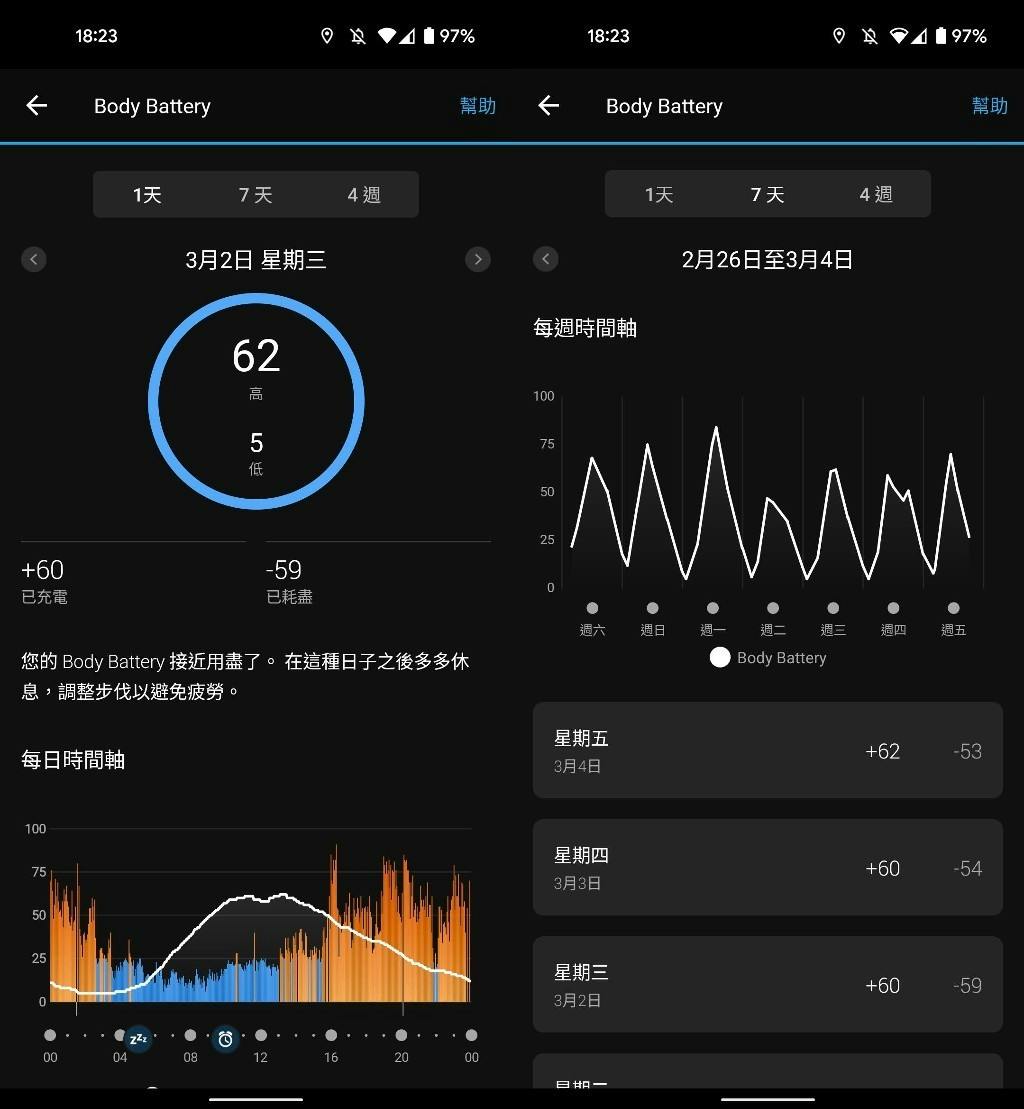Open the 星期三 3月2日 row in the list
1024x1109 pixels.
coord(767,985)
